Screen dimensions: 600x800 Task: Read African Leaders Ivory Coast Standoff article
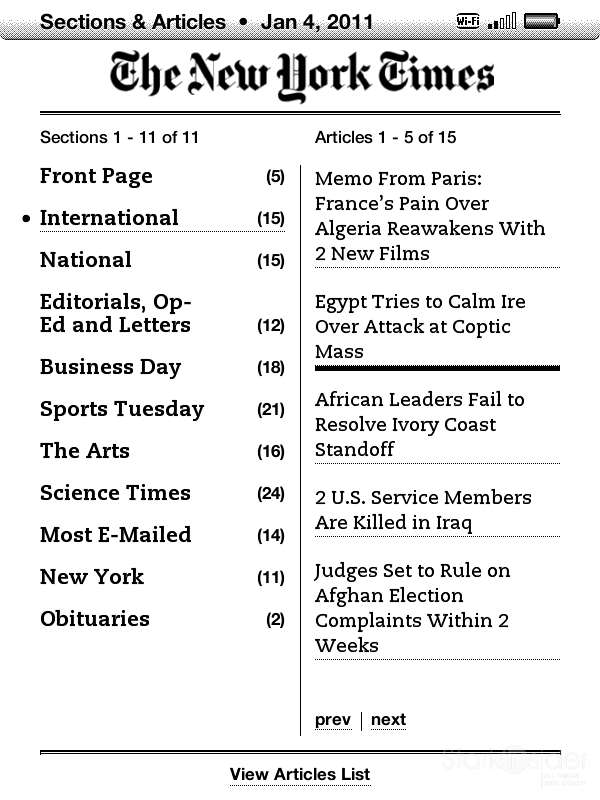pyautogui.click(x=420, y=425)
